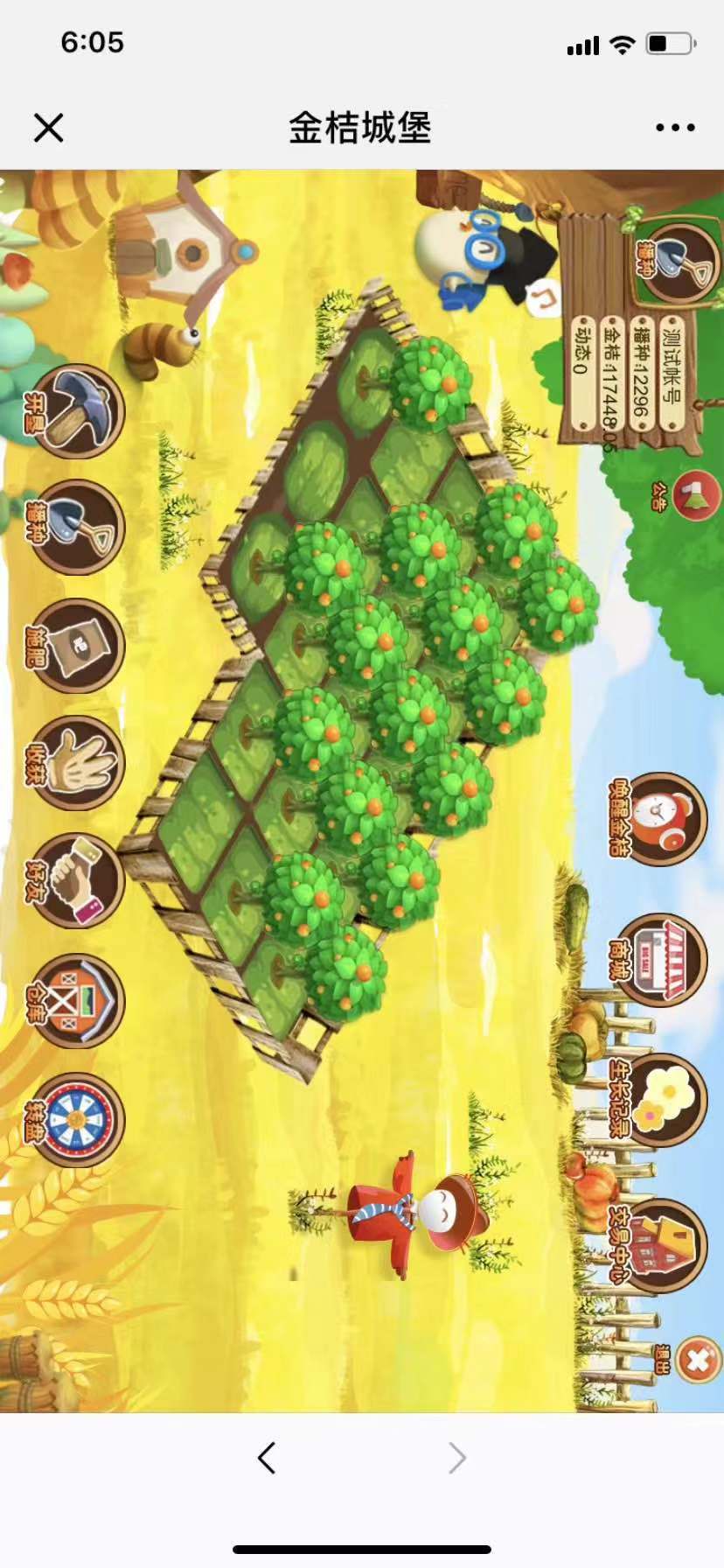
Task: View the 生长记录 growth records
Action: pos(658,1101)
